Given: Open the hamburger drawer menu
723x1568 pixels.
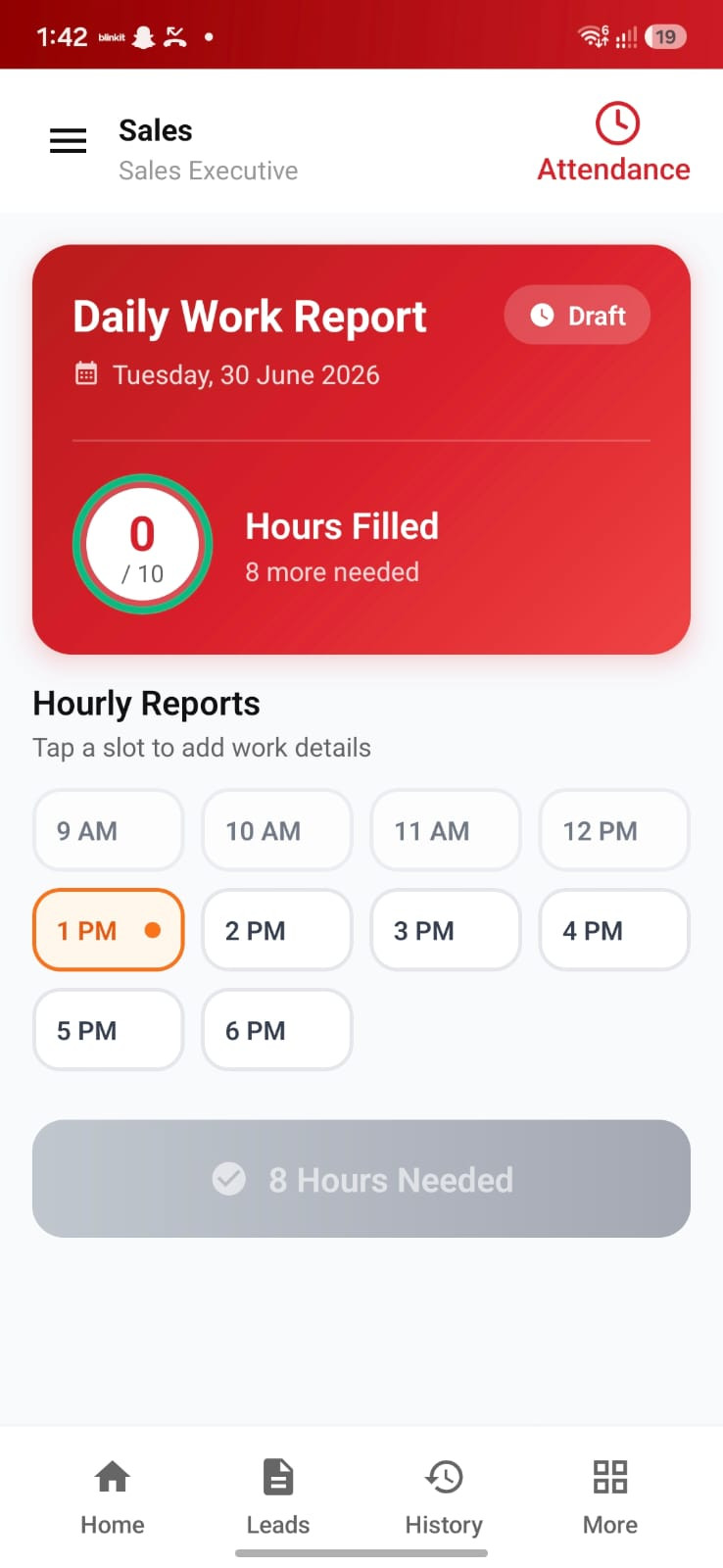Looking at the screenshot, I should [x=68, y=141].
